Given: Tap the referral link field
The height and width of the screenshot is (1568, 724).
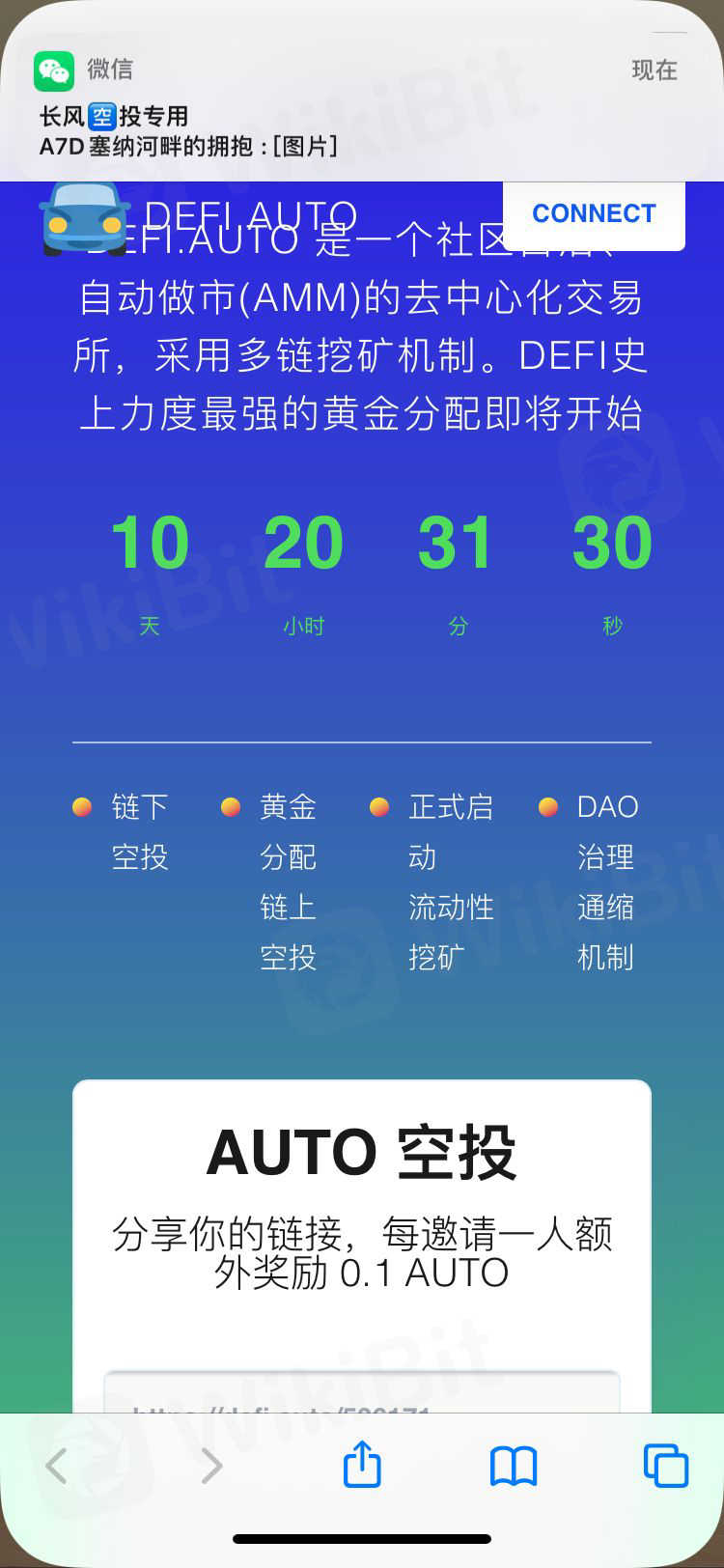Looking at the screenshot, I should coord(362,1395).
